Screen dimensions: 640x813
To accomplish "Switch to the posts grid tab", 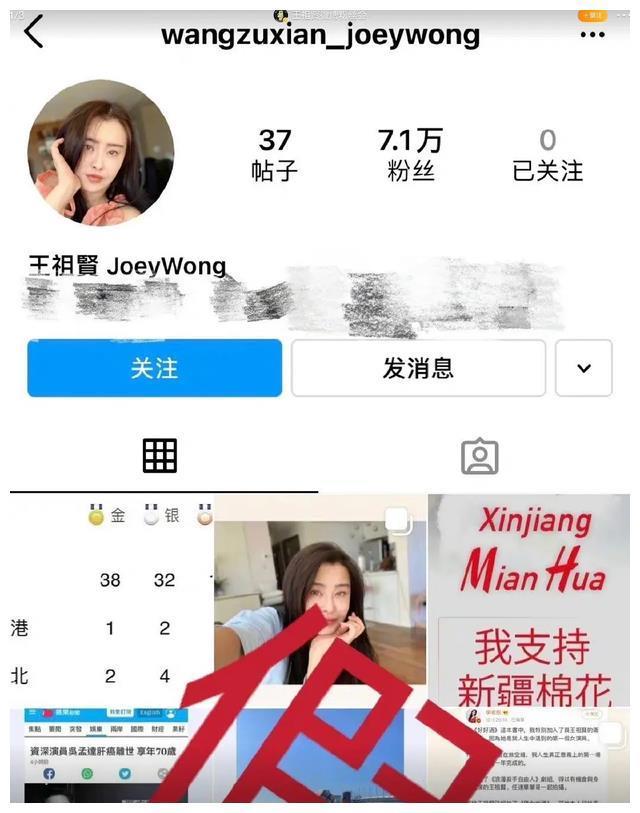I will click(x=160, y=456).
